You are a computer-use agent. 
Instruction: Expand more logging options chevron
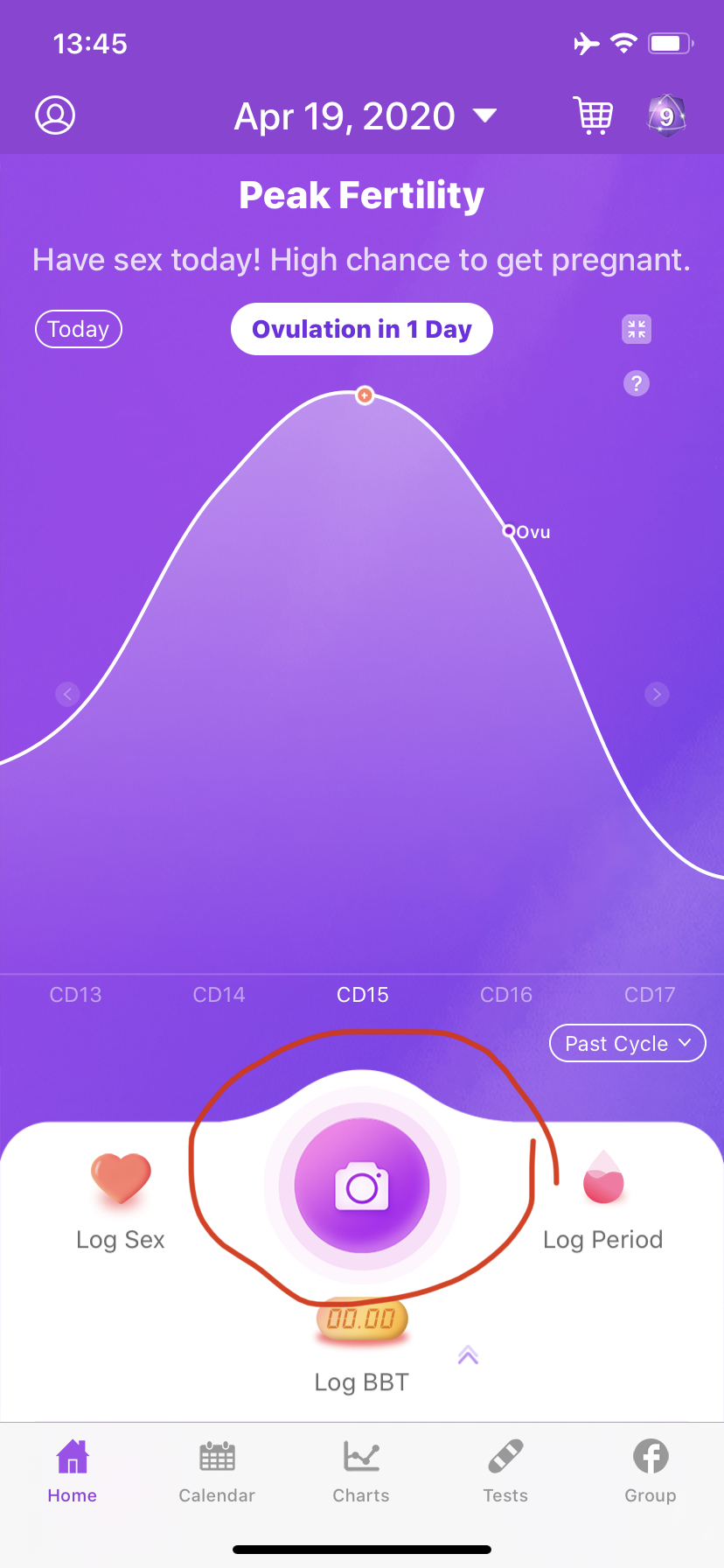pos(468,1356)
